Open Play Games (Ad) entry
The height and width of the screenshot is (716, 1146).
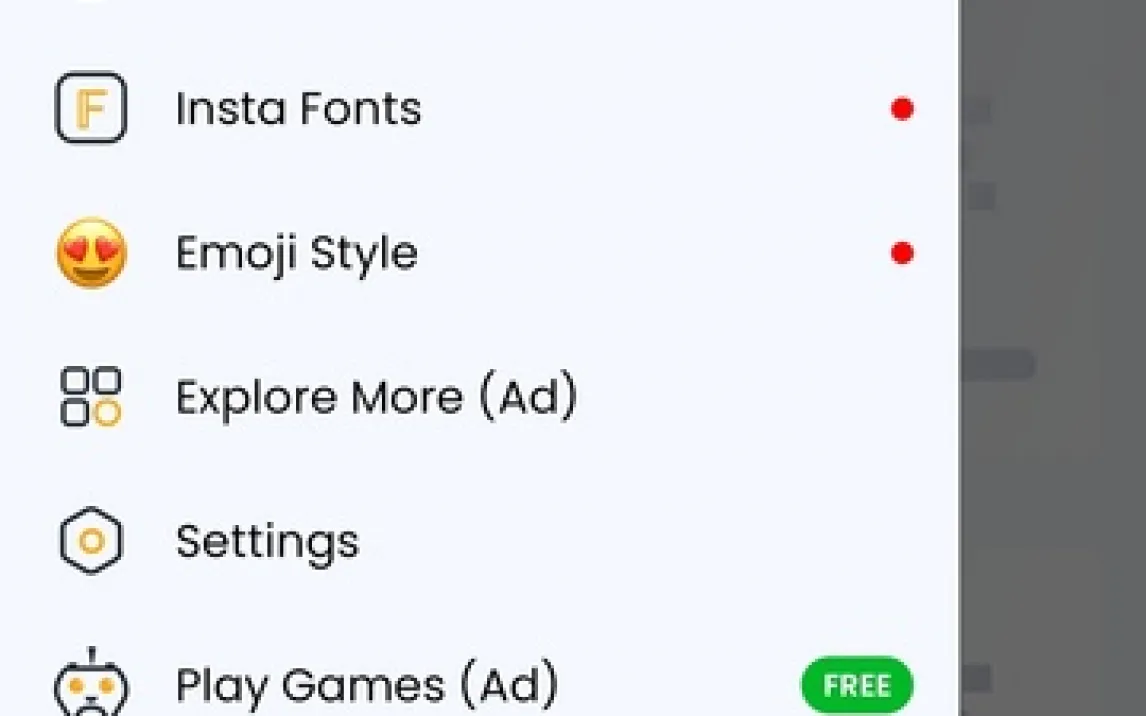pyautogui.click(x=366, y=686)
